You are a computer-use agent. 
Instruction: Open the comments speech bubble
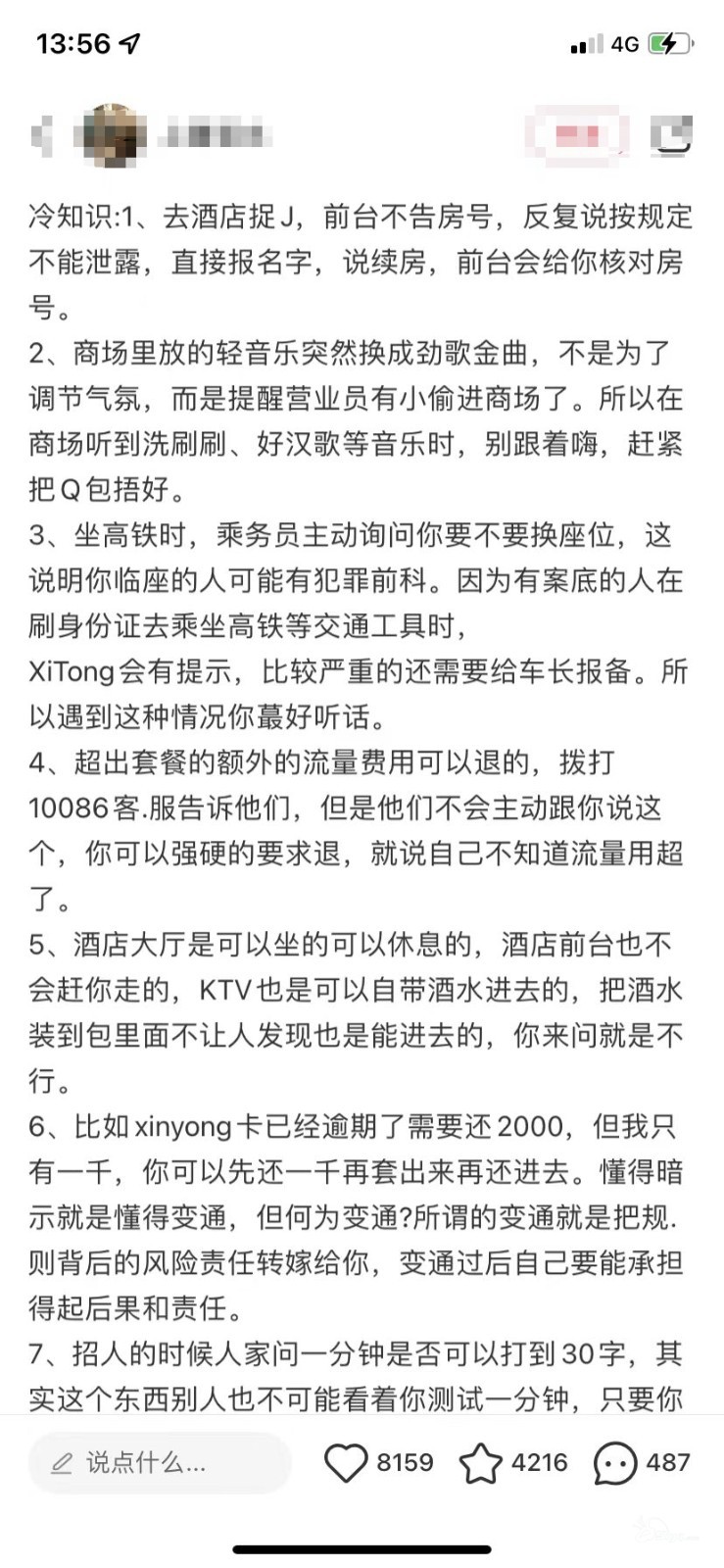click(x=615, y=1464)
